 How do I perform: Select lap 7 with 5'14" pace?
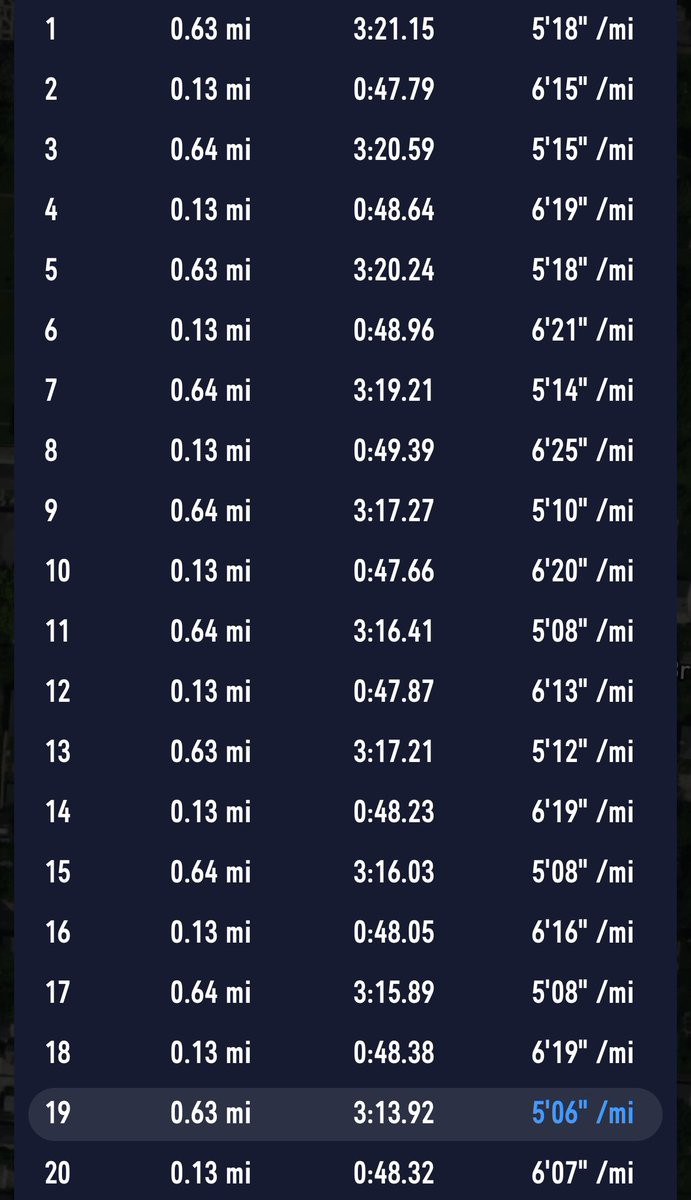tap(345, 390)
